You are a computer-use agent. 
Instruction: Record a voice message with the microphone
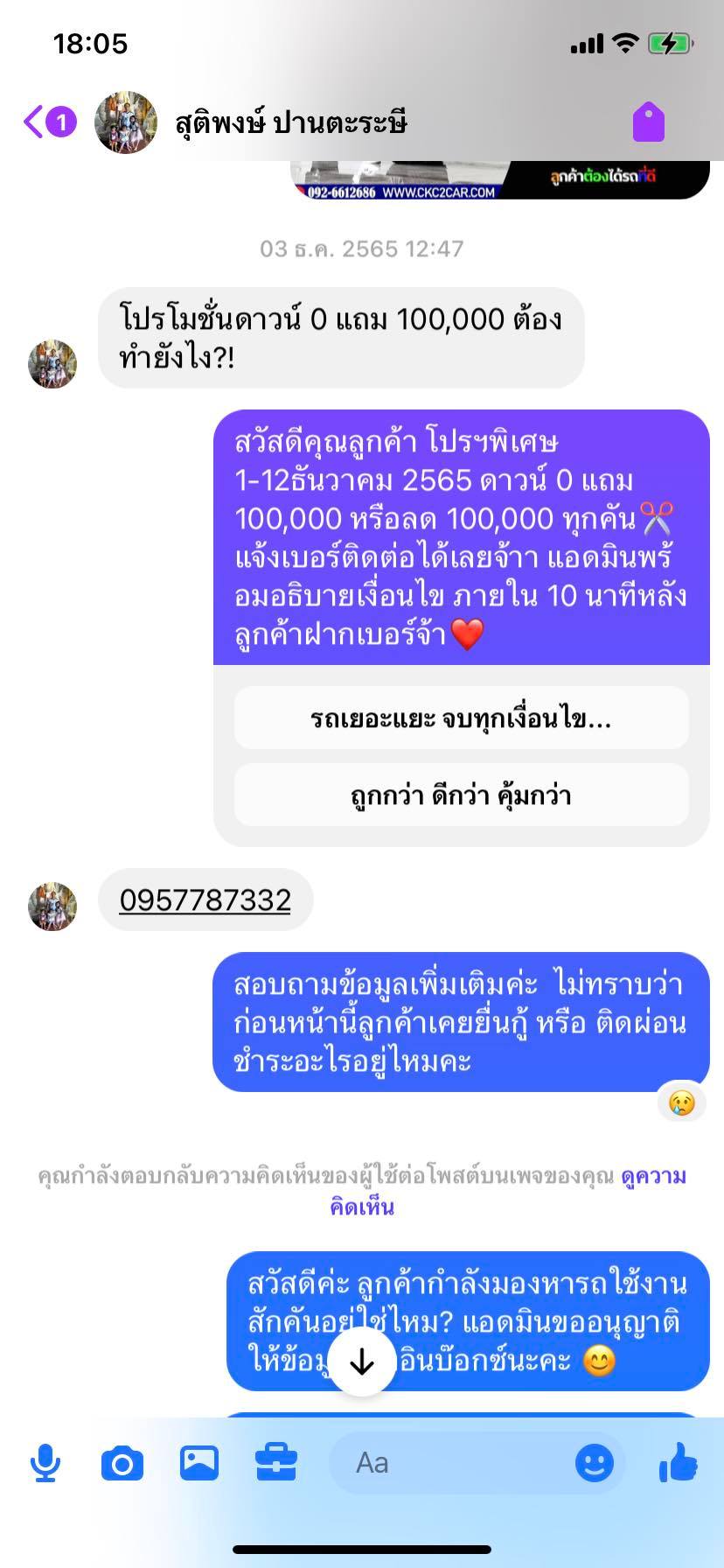click(x=45, y=1463)
